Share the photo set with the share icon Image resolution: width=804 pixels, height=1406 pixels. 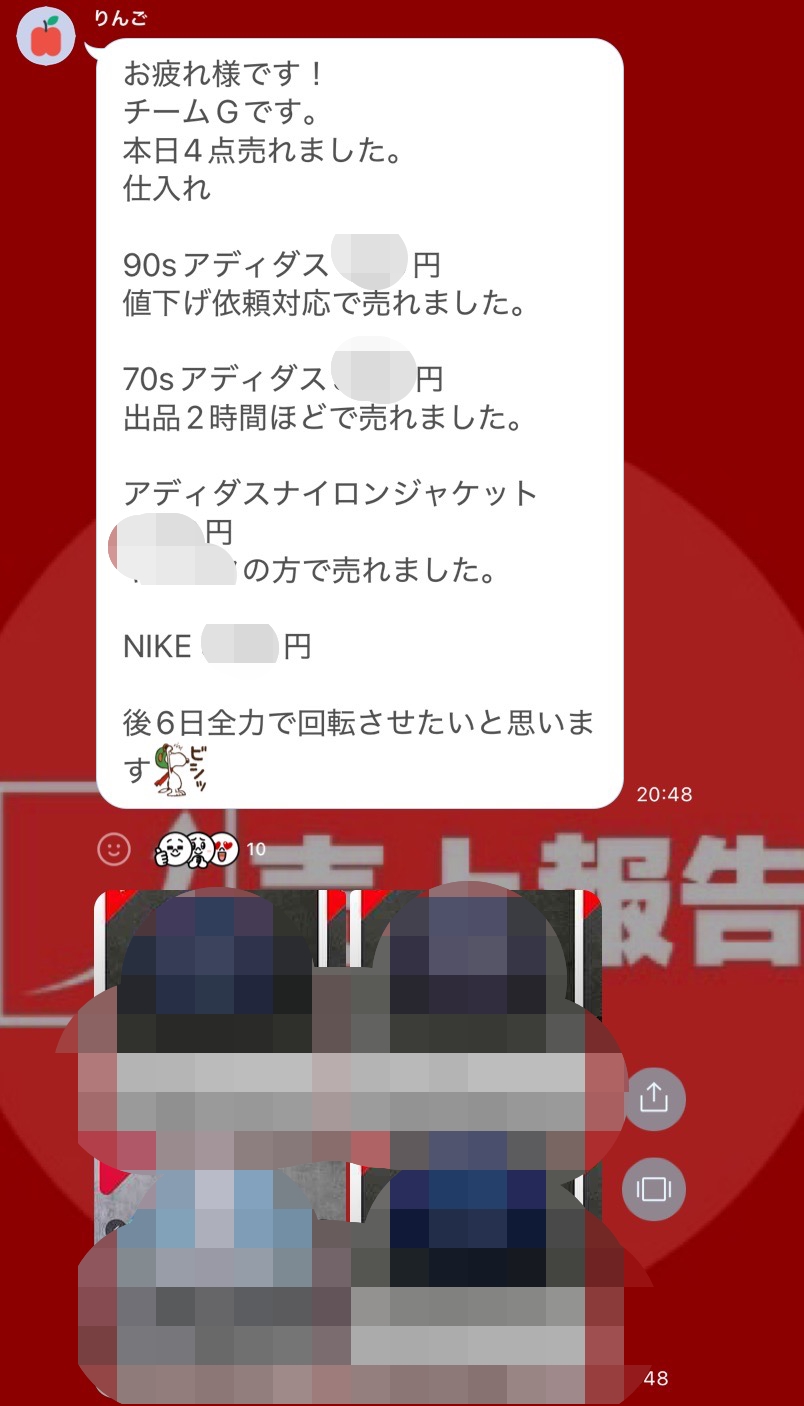[653, 1099]
